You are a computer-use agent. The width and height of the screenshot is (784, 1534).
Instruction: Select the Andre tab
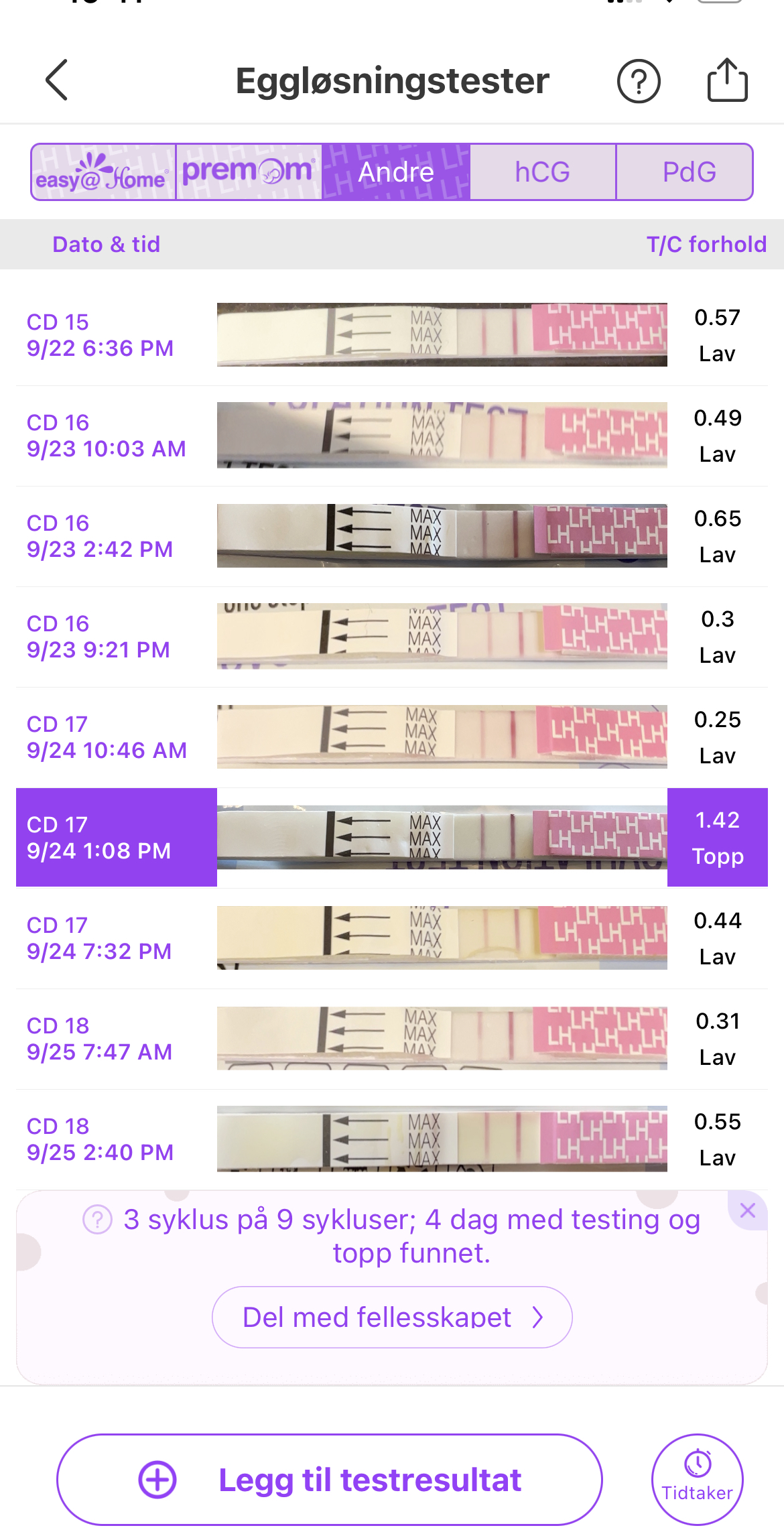pyautogui.click(x=396, y=172)
